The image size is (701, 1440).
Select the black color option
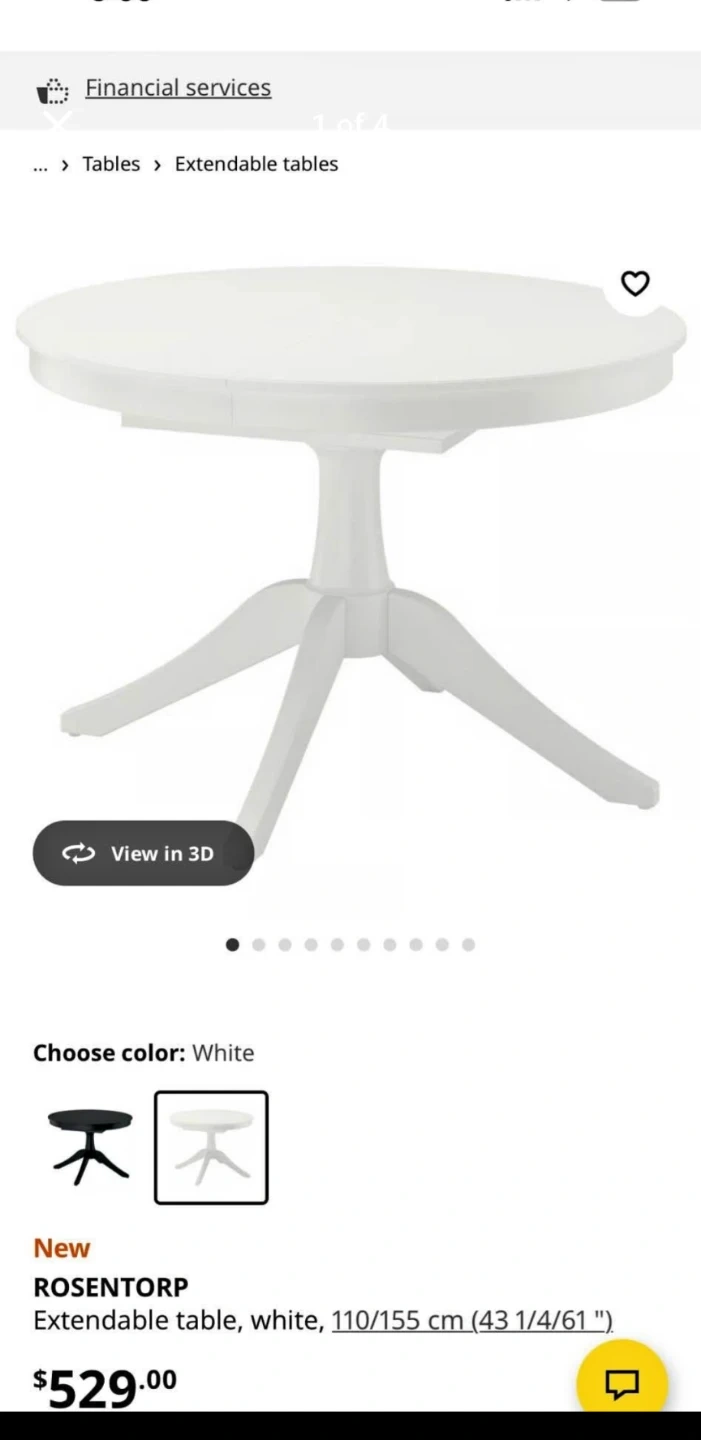coord(90,1147)
